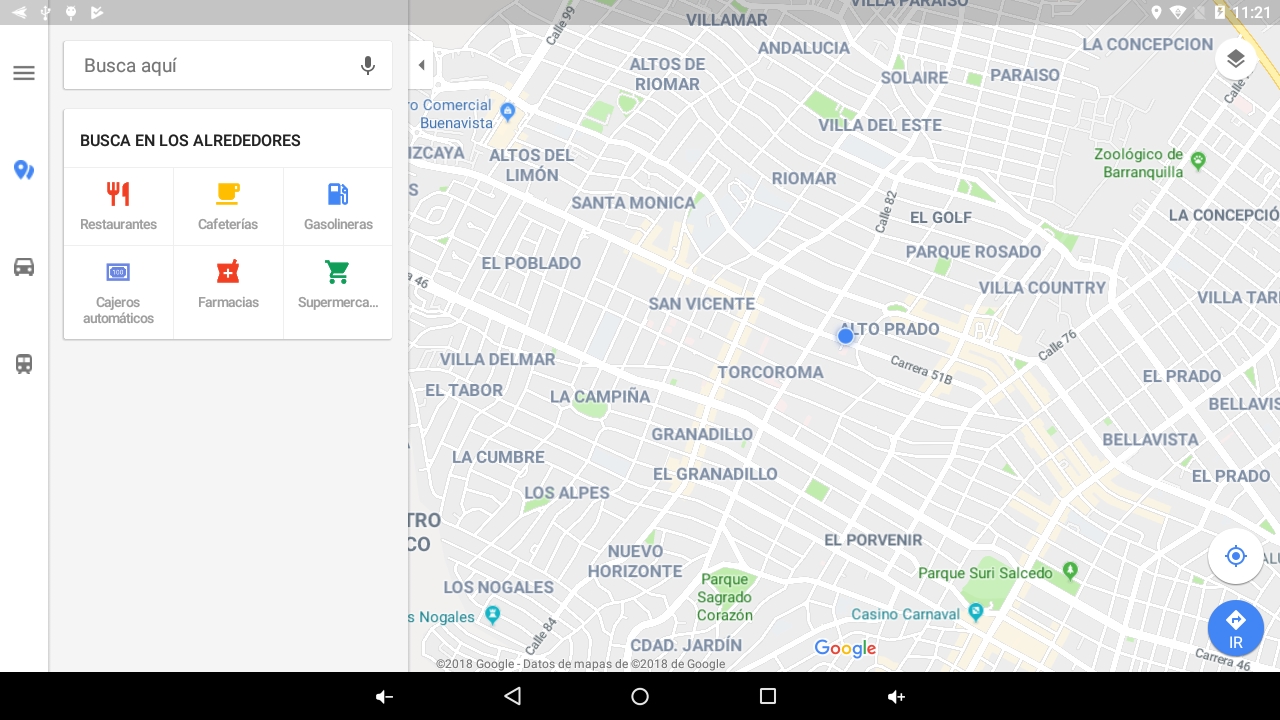The width and height of the screenshot is (1280, 720).
Task: Switch to the public transit tab
Action: [24, 364]
